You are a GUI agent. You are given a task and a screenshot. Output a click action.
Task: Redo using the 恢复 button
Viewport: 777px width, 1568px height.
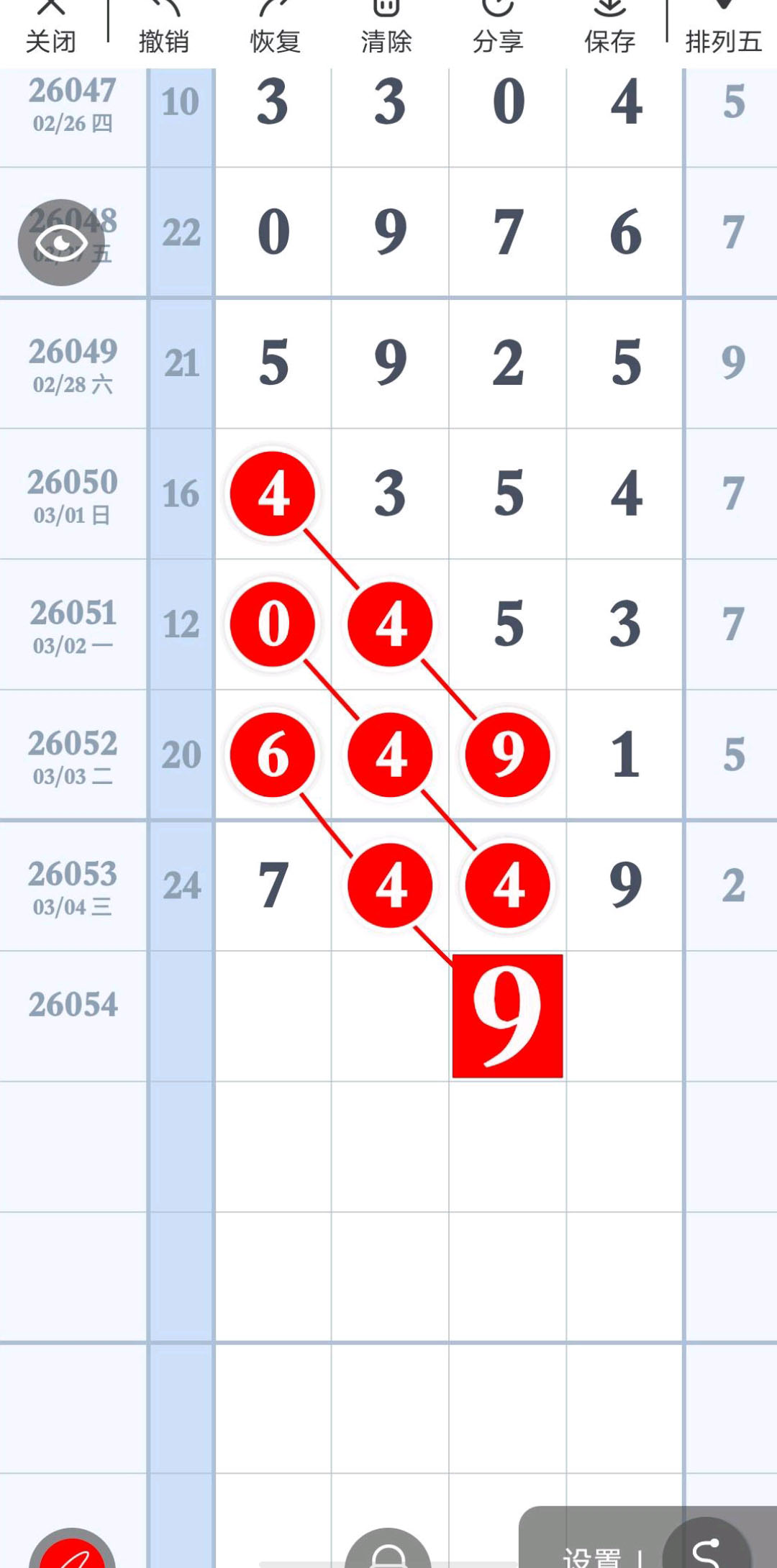275,29
